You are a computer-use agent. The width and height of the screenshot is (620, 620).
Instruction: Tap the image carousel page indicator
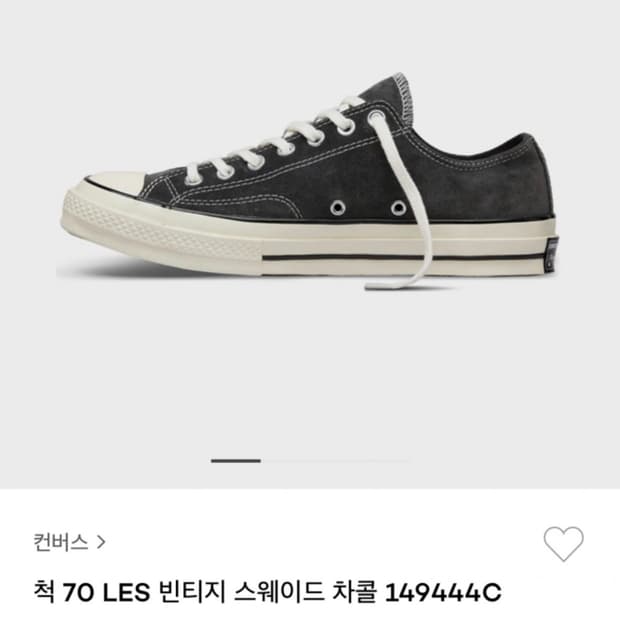coord(311,461)
